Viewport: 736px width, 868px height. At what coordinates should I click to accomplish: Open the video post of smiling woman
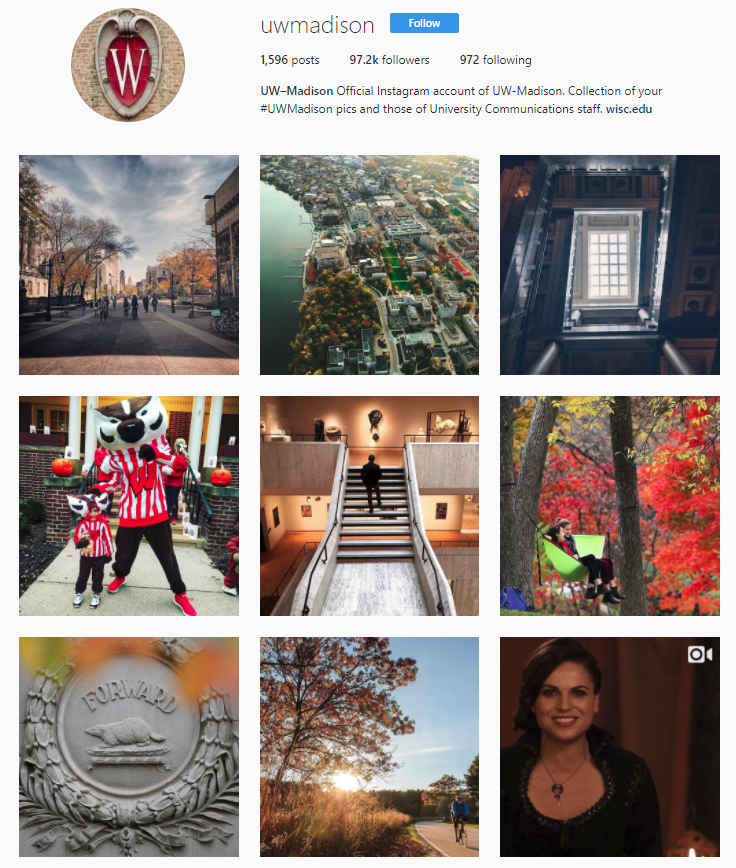[609, 747]
